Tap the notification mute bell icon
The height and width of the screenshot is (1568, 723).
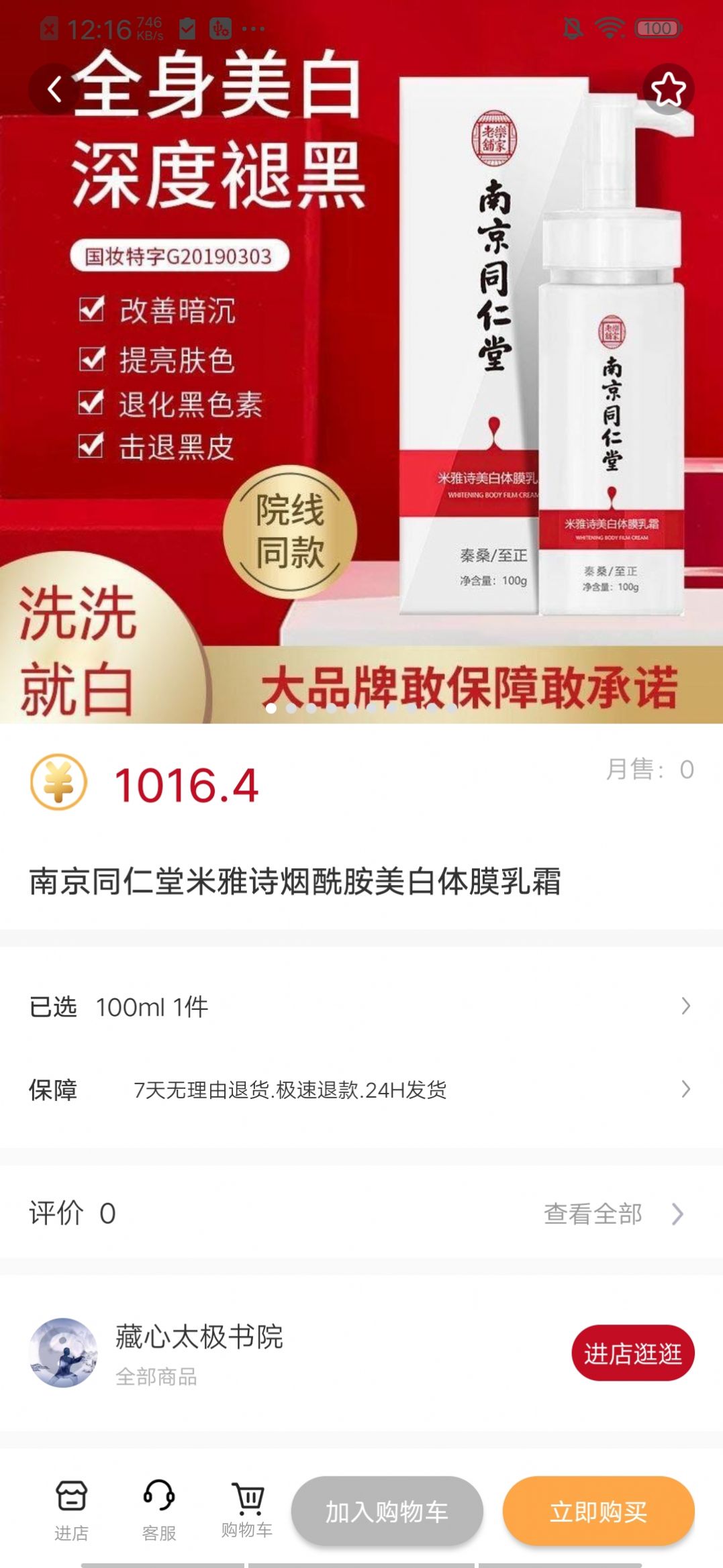coord(571,28)
